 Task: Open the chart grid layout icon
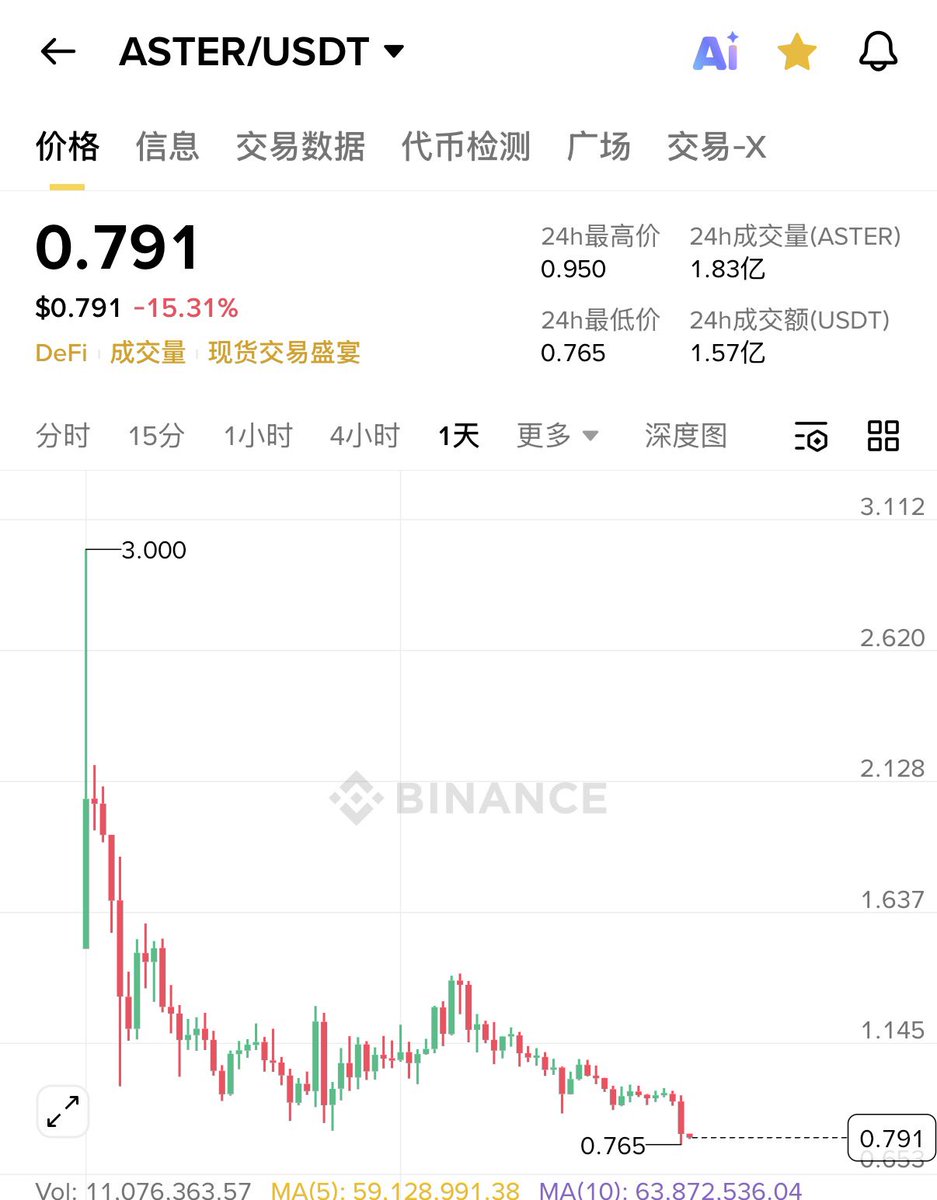click(x=883, y=436)
